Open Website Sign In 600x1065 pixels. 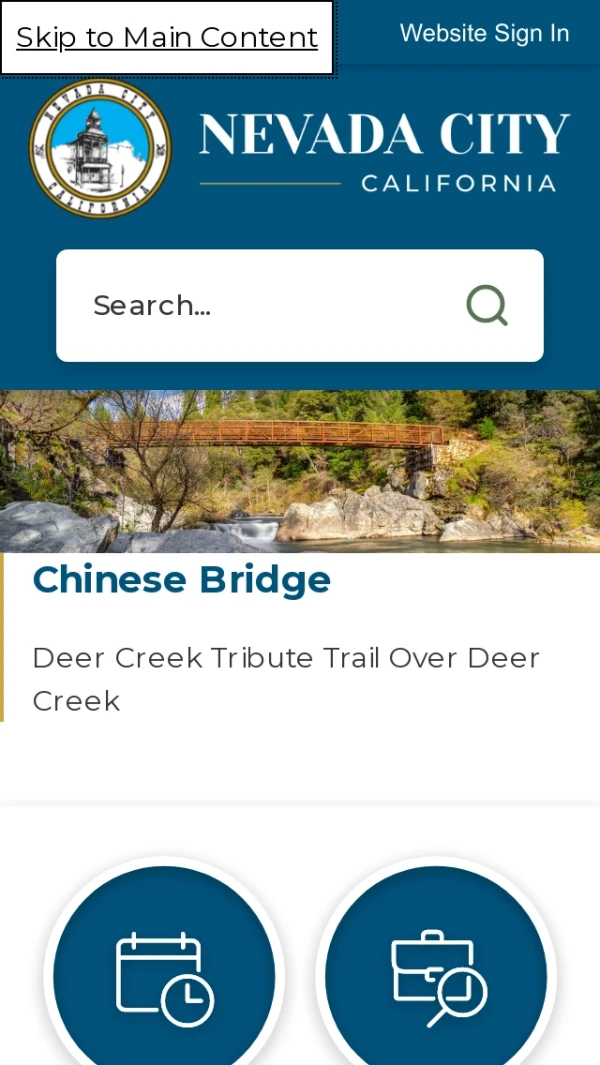(x=484, y=33)
